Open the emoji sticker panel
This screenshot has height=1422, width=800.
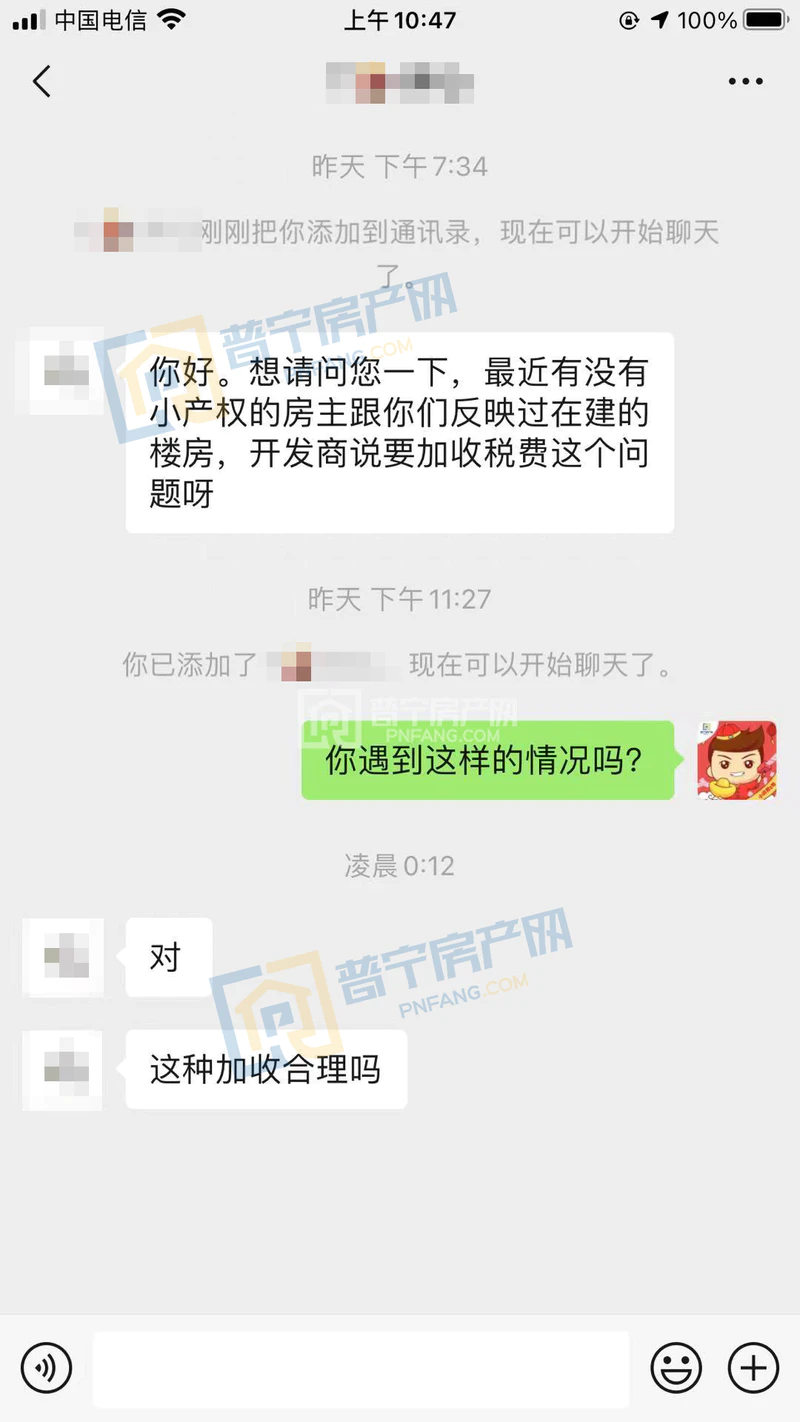click(676, 1367)
